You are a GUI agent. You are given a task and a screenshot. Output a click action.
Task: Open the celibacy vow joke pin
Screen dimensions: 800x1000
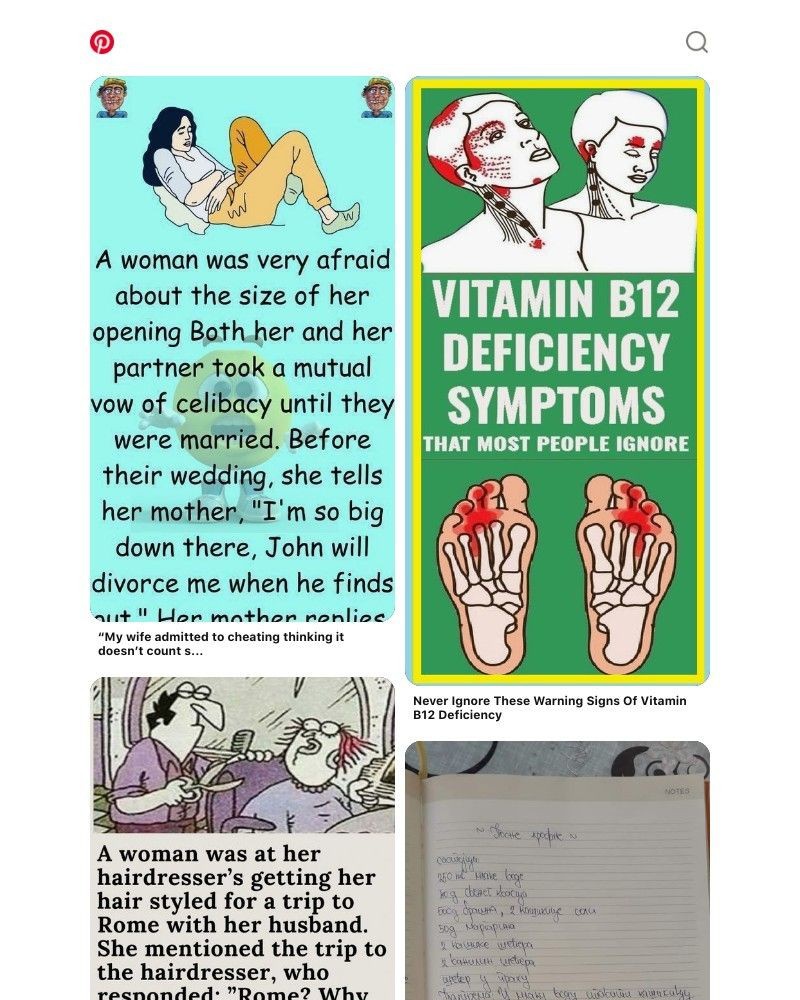(x=242, y=350)
